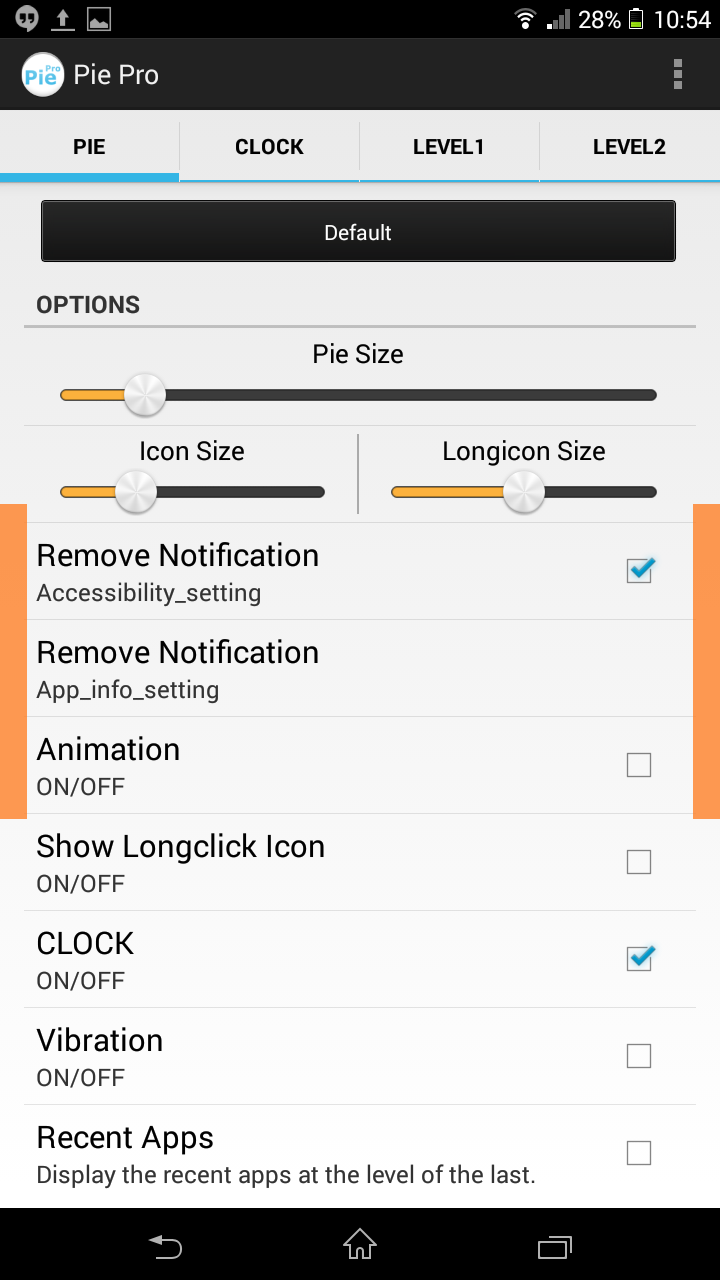Tap the Pie Size slider track
This screenshot has width=720, height=1280.
point(358,395)
